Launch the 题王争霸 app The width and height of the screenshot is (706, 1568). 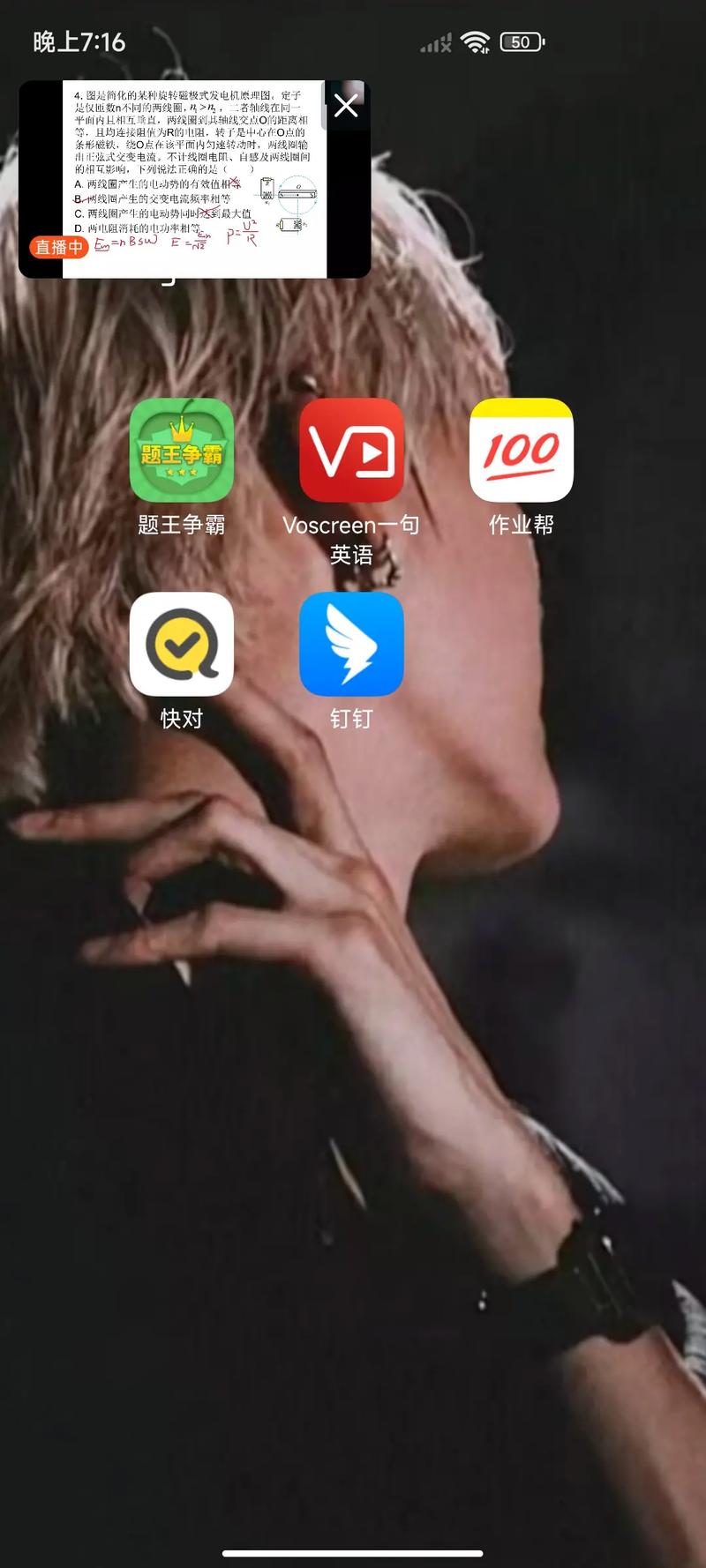182,451
